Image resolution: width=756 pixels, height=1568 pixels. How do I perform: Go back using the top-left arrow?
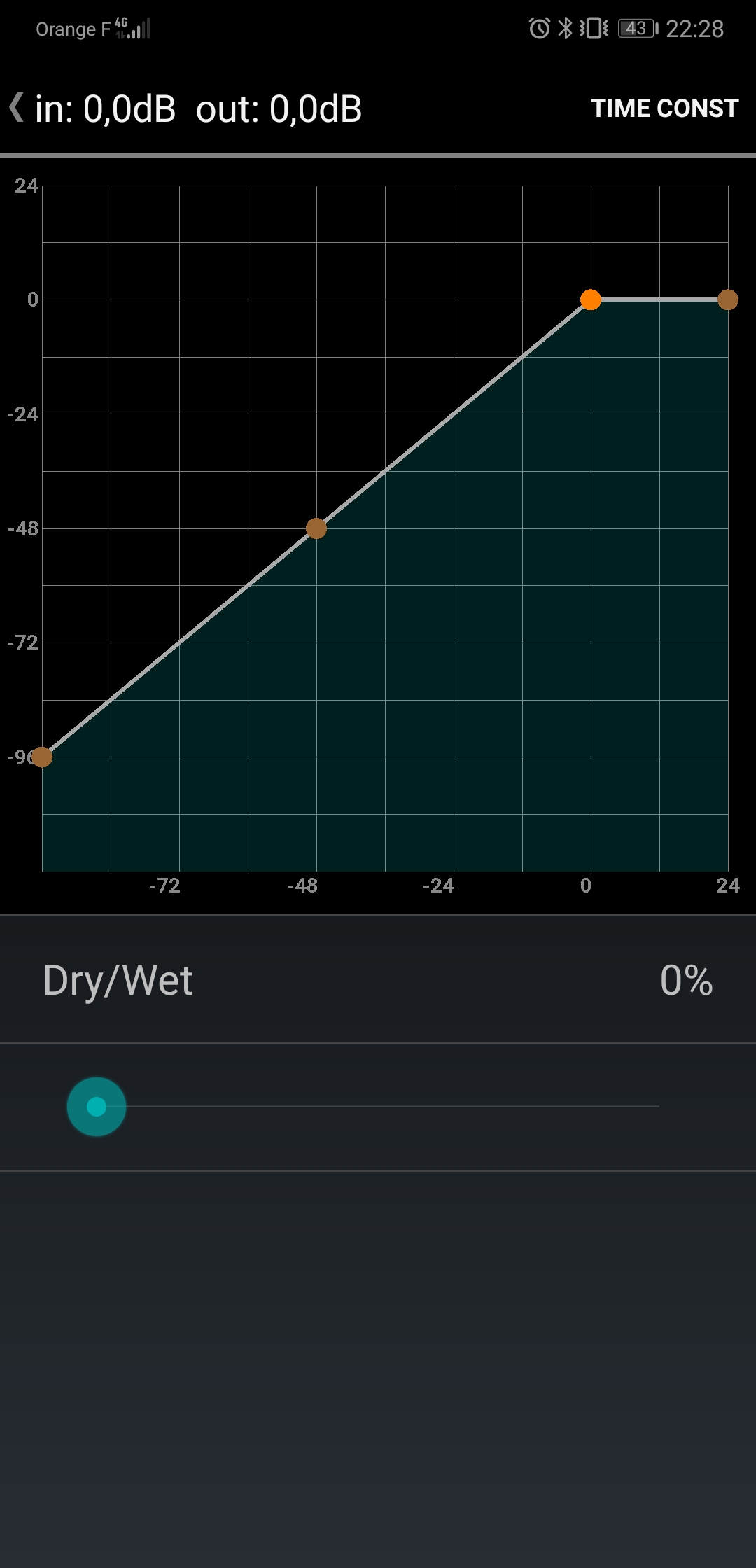point(17,108)
